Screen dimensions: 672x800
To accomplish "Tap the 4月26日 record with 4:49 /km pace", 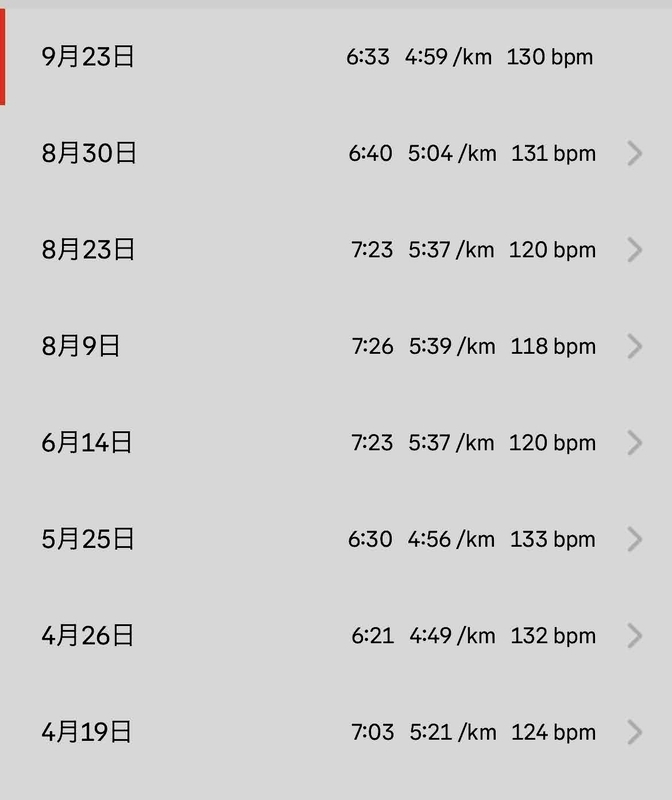I will click(x=336, y=635).
